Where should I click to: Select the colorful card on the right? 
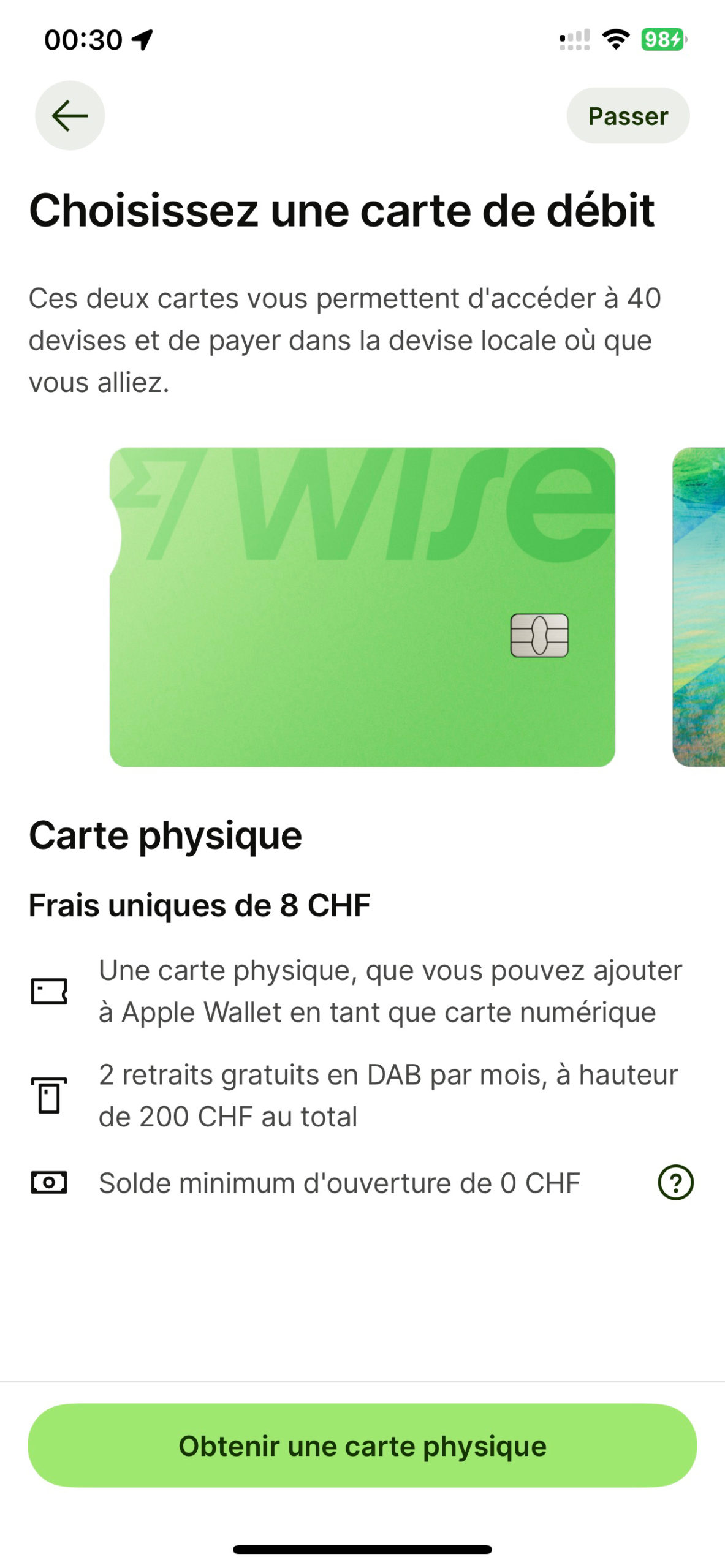click(x=700, y=607)
